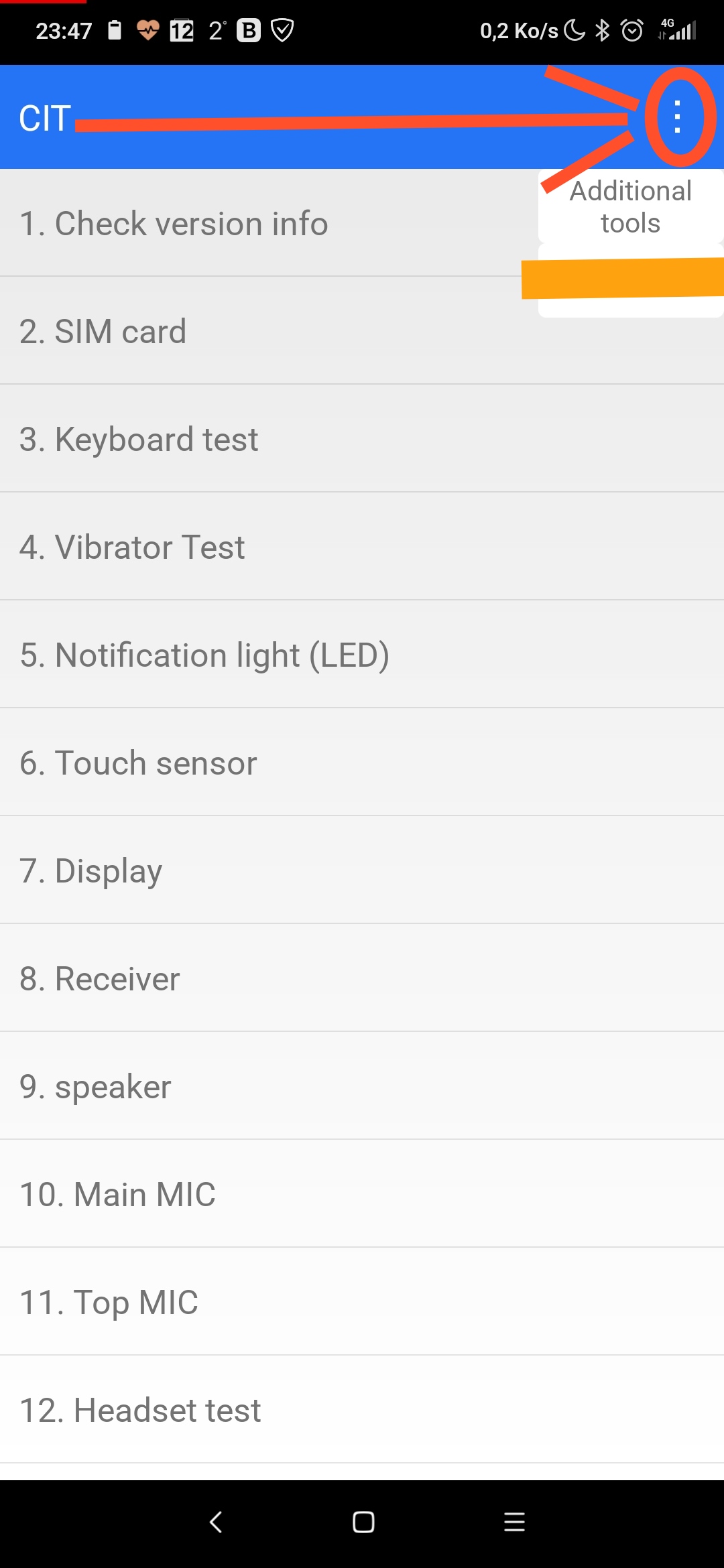This screenshot has width=724, height=1568.
Task: Open the Touch sensor test
Action: (362, 763)
